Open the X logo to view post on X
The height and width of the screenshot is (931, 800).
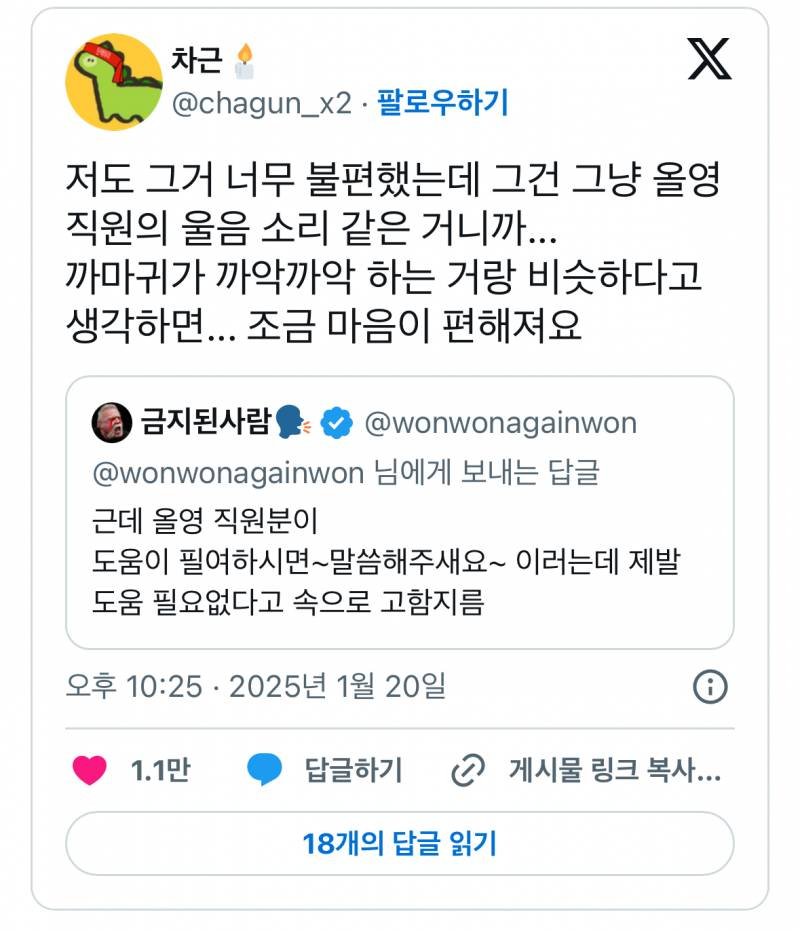click(709, 60)
